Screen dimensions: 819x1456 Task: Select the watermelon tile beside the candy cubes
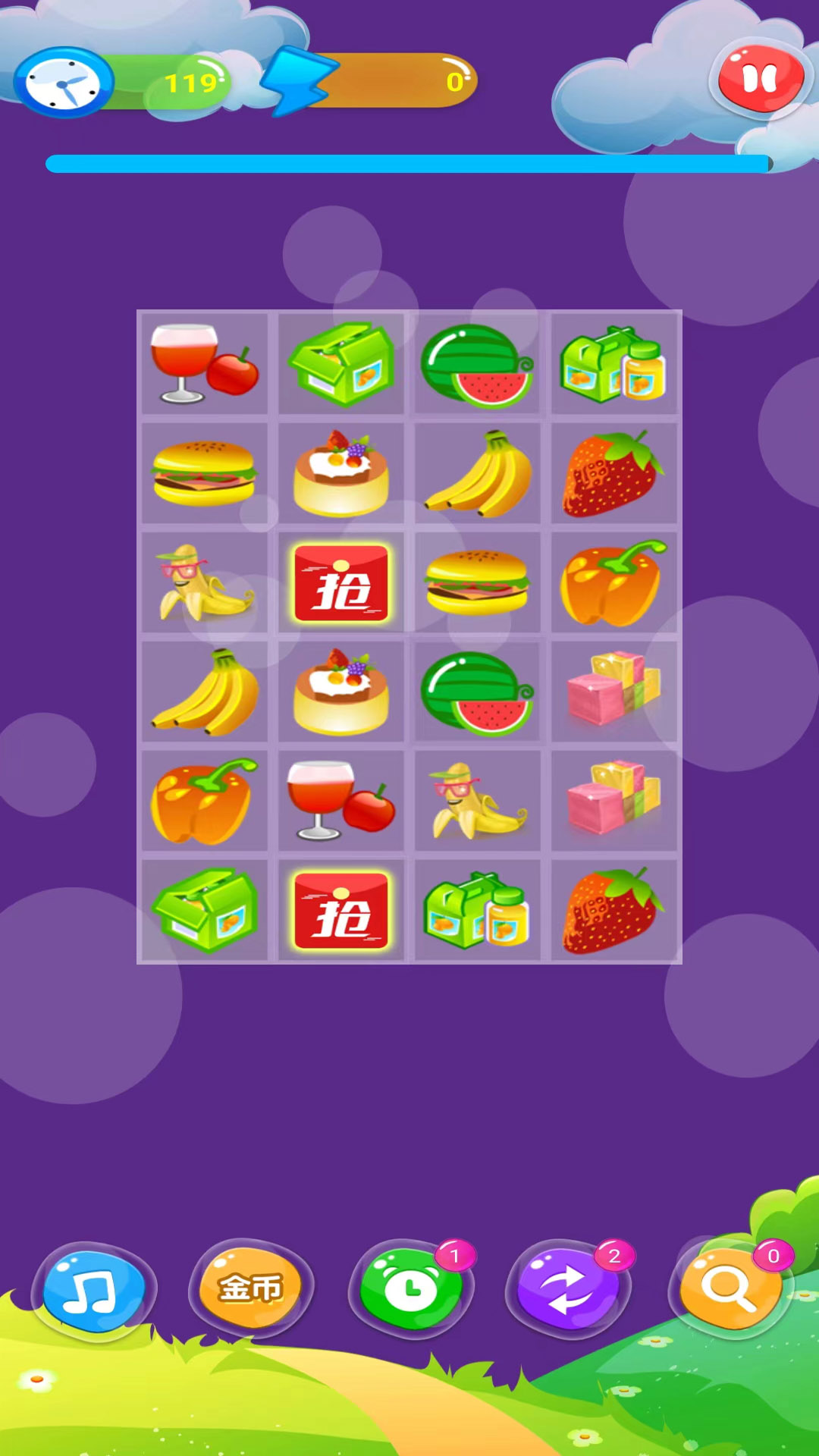(477, 691)
